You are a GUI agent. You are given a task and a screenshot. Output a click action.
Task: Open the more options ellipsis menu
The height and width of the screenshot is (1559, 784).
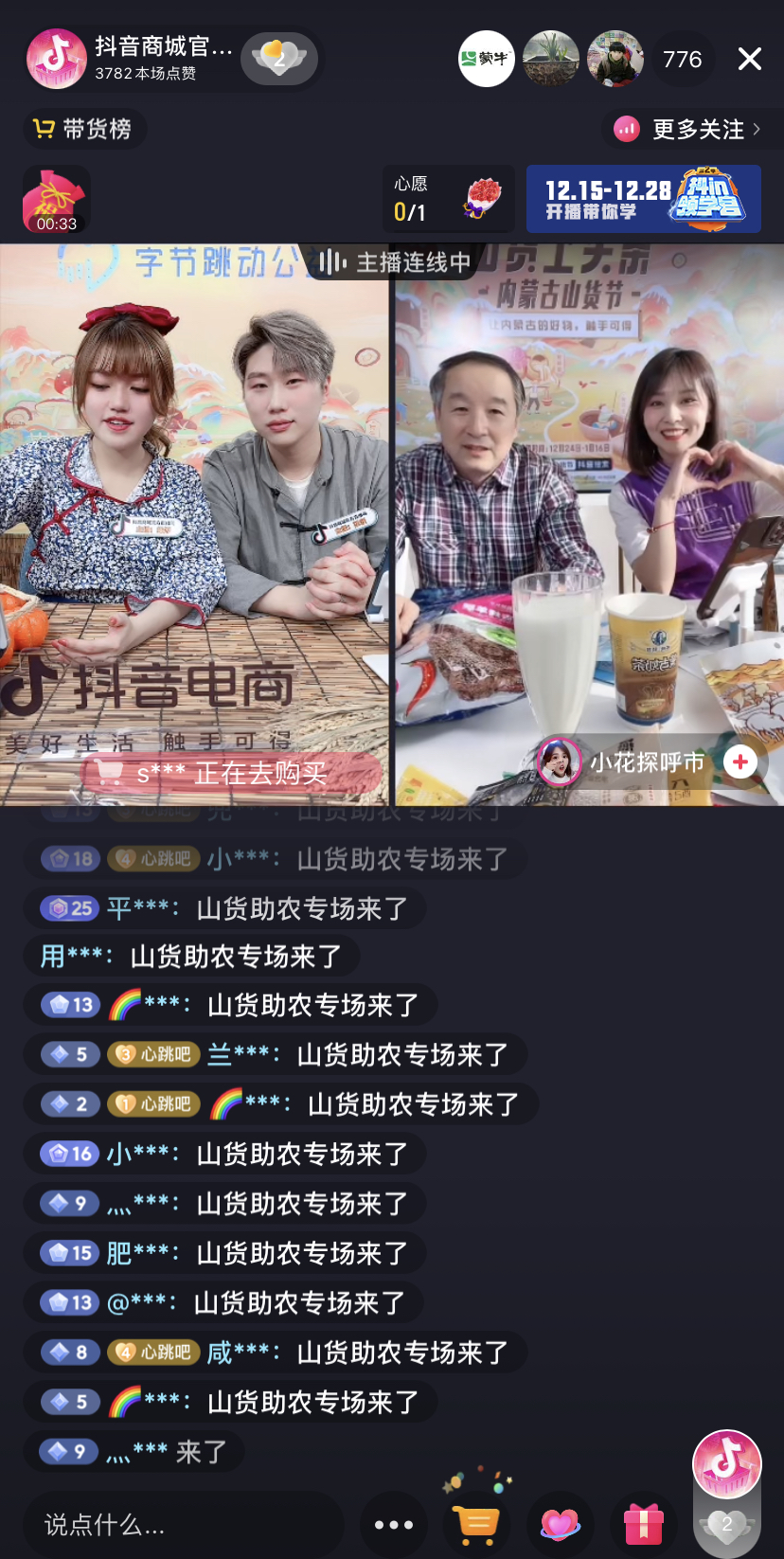(394, 1523)
